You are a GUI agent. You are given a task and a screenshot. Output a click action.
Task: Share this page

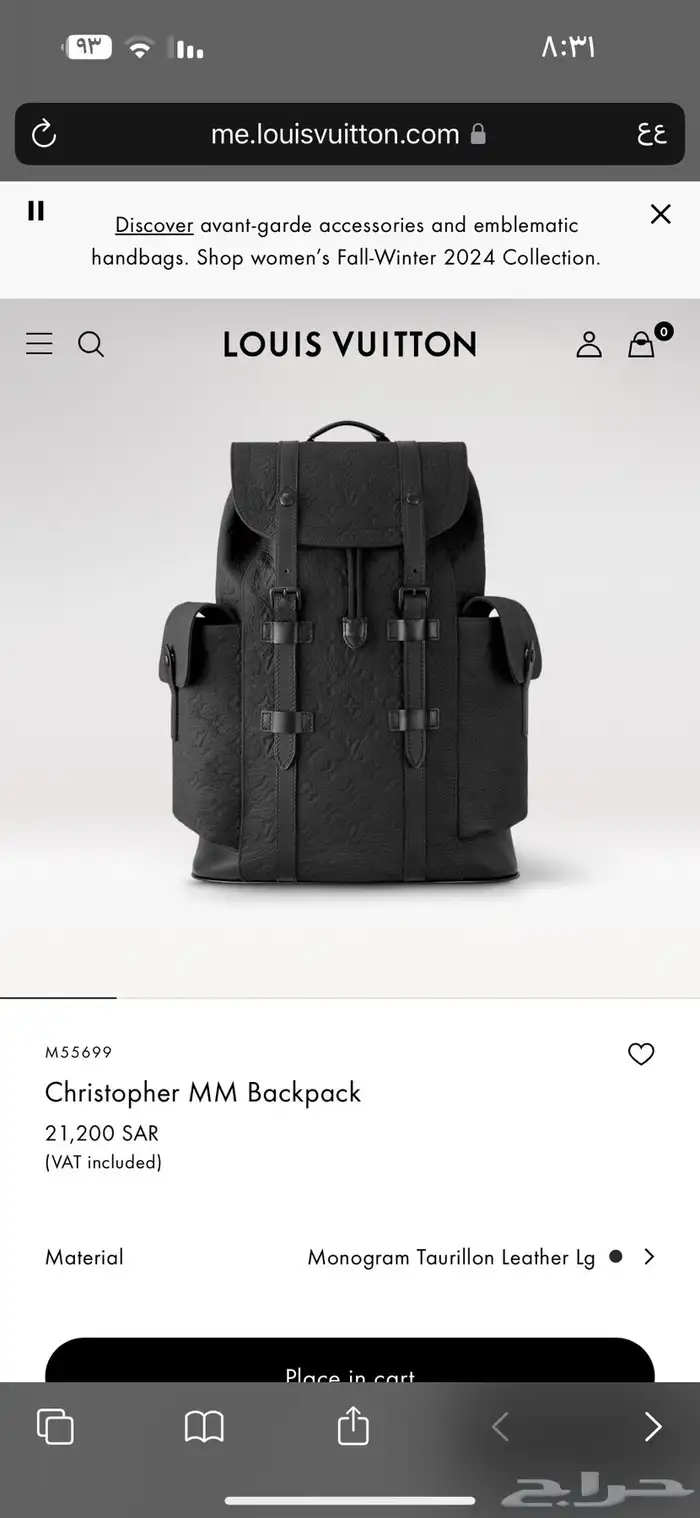pos(353,1426)
